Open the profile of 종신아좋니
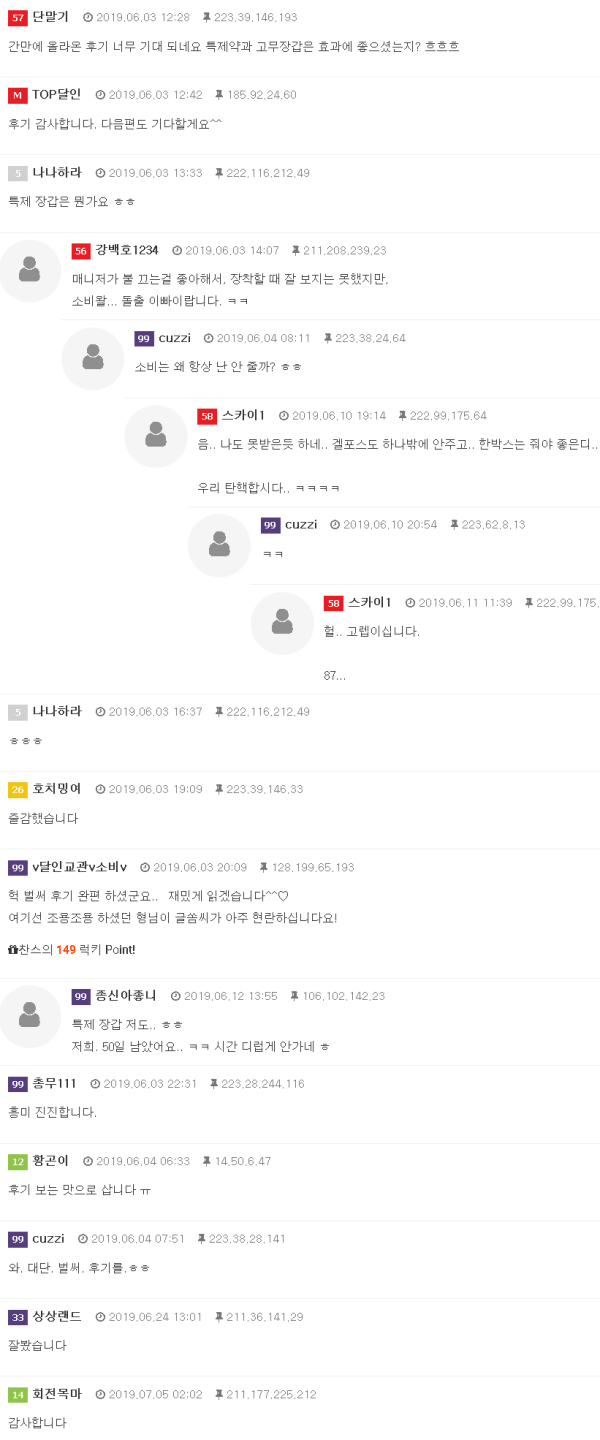Screen dimensions: 600x1440 [126, 996]
